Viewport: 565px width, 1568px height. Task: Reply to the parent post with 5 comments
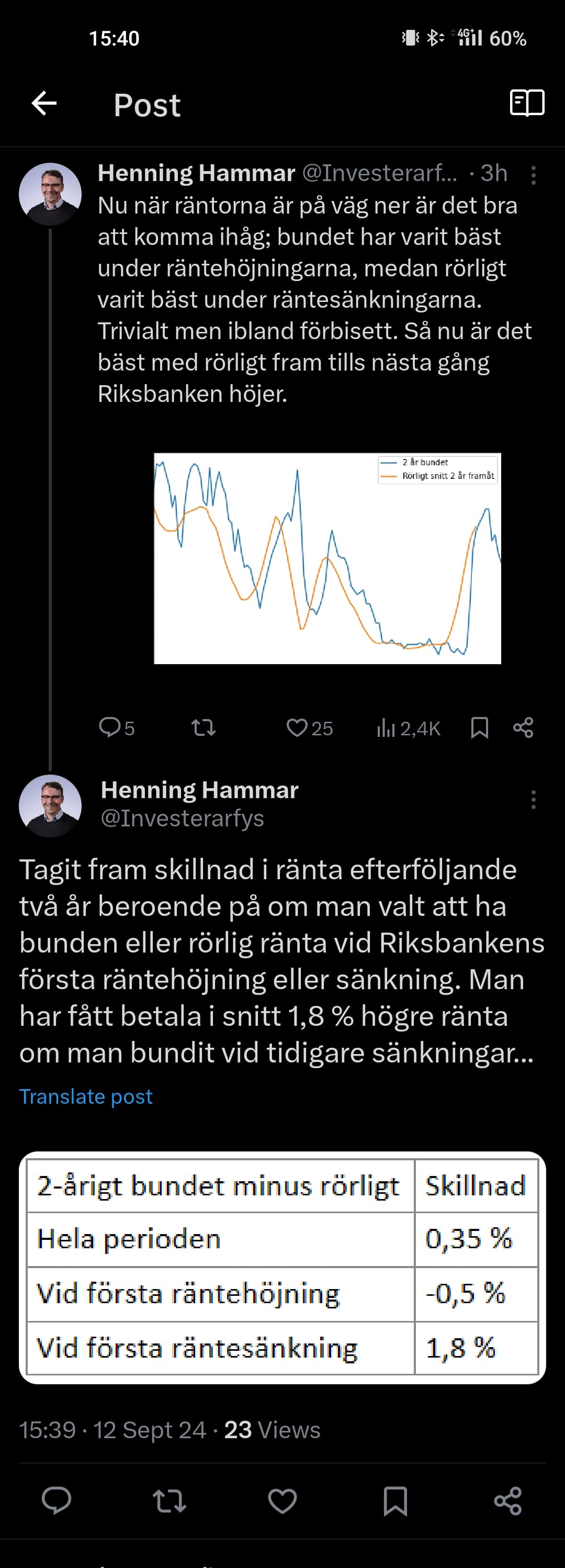[x=116, y=727]
